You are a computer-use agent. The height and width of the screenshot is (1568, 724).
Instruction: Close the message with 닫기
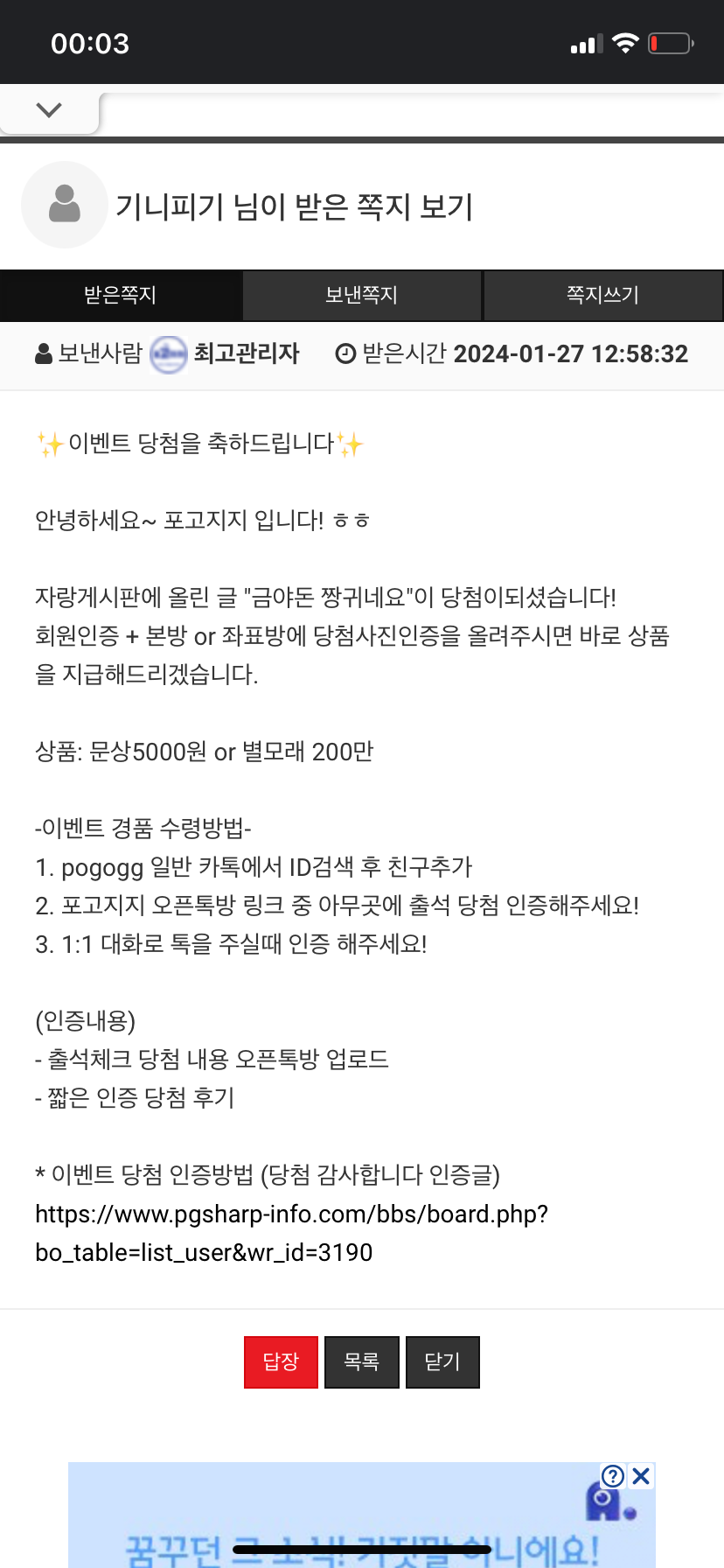point(442,1361)
